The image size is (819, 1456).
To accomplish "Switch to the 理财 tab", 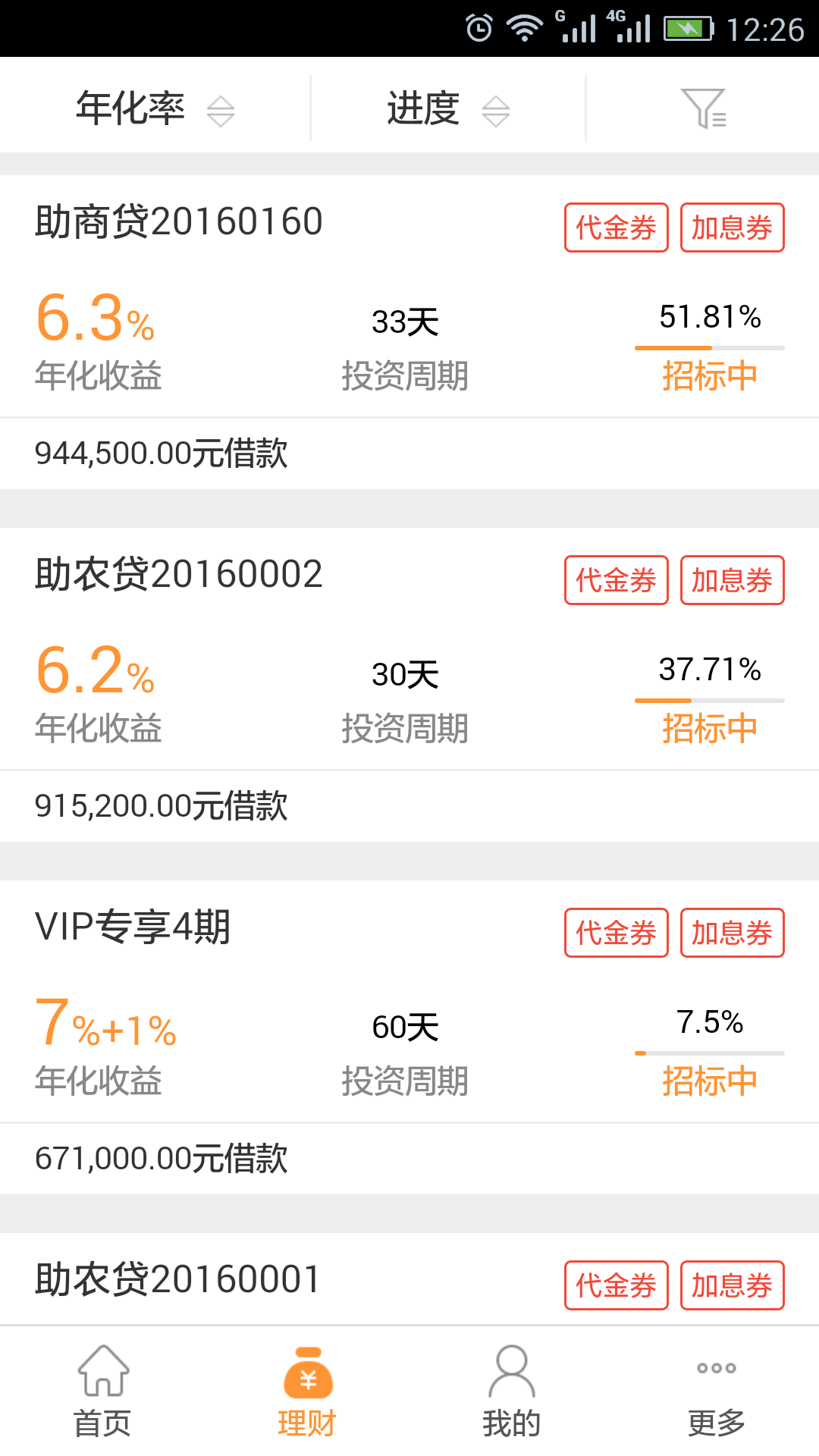I will (307, 1395).
